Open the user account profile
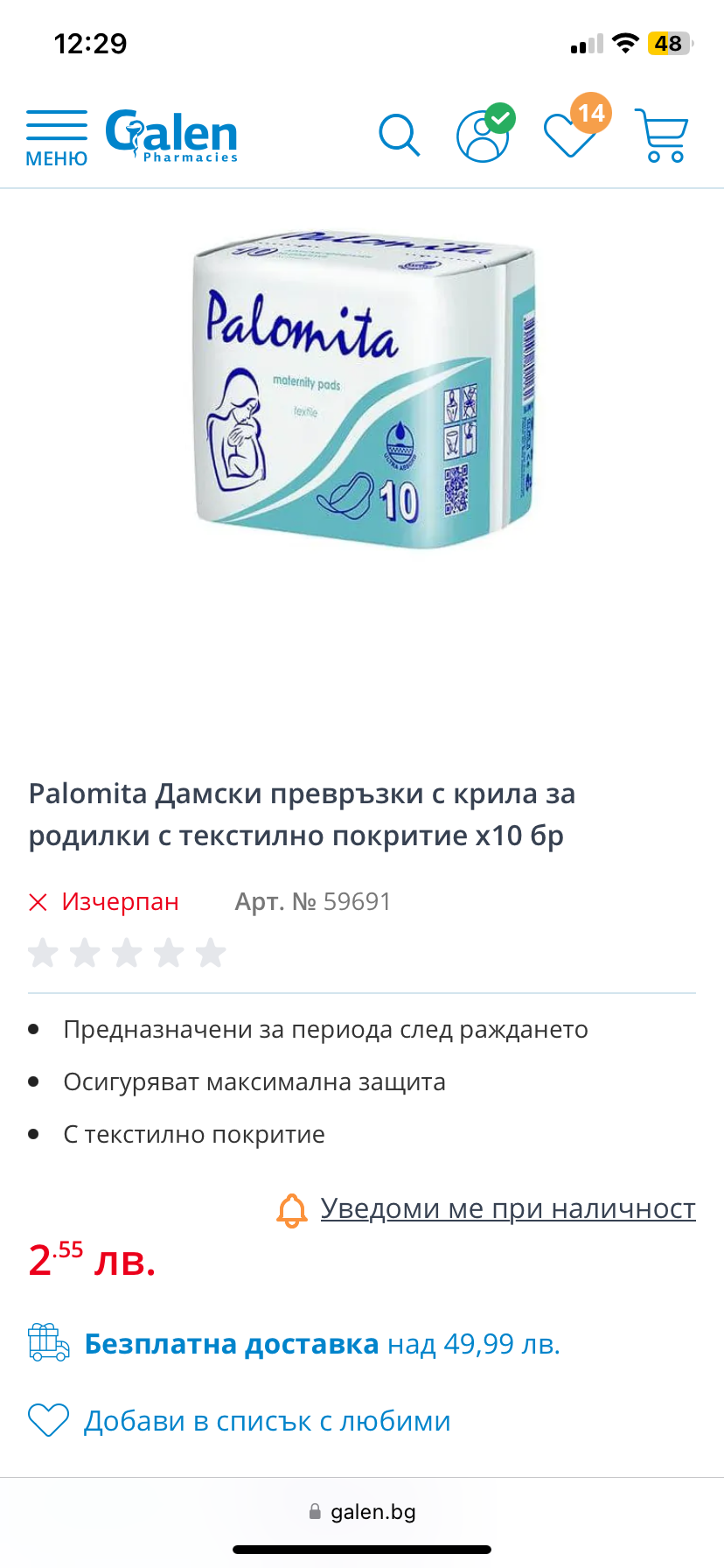This screenshot has height=1568, width=724. click(483, 136)
